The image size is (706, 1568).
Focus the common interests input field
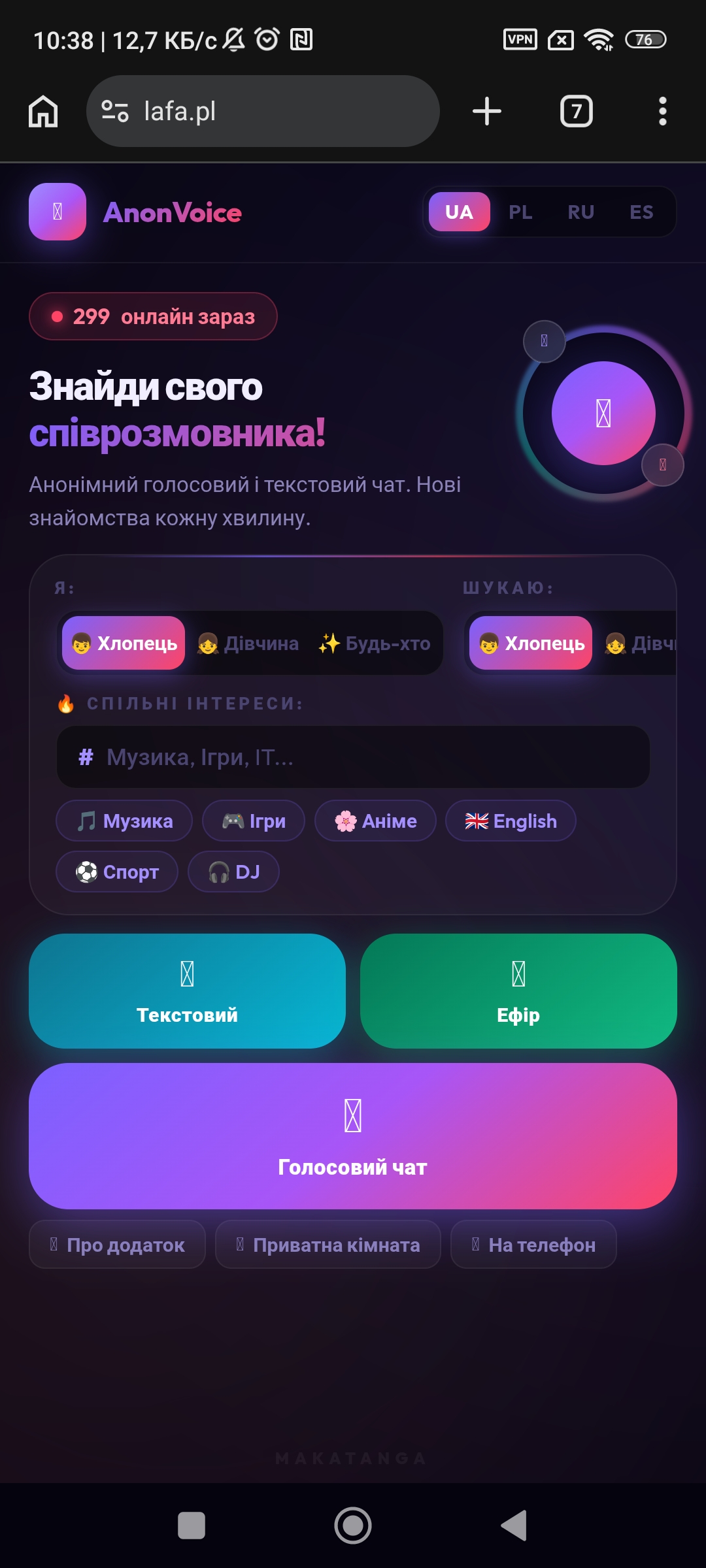353,757
